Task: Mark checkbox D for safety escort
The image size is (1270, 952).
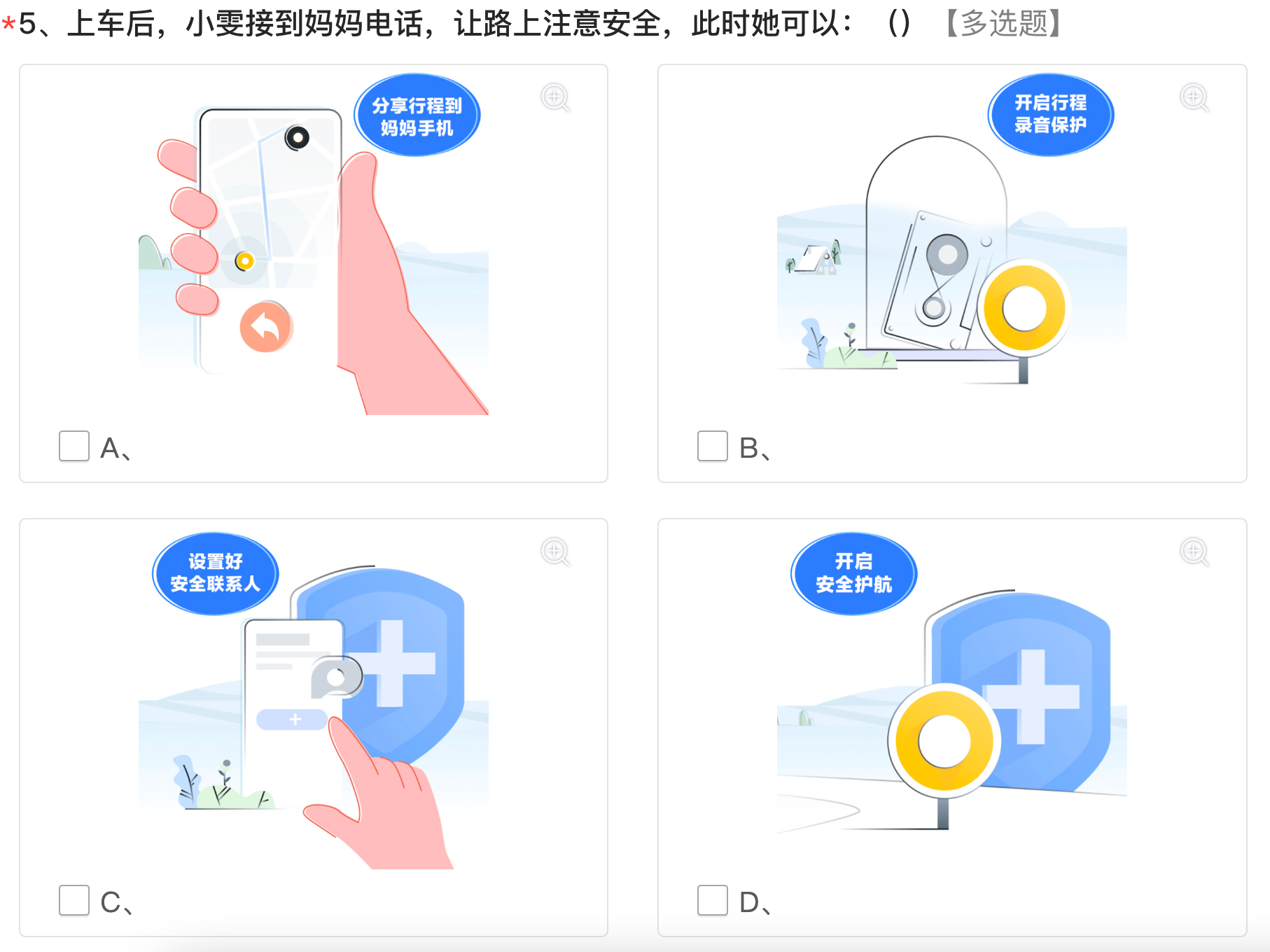Action: 713,900
